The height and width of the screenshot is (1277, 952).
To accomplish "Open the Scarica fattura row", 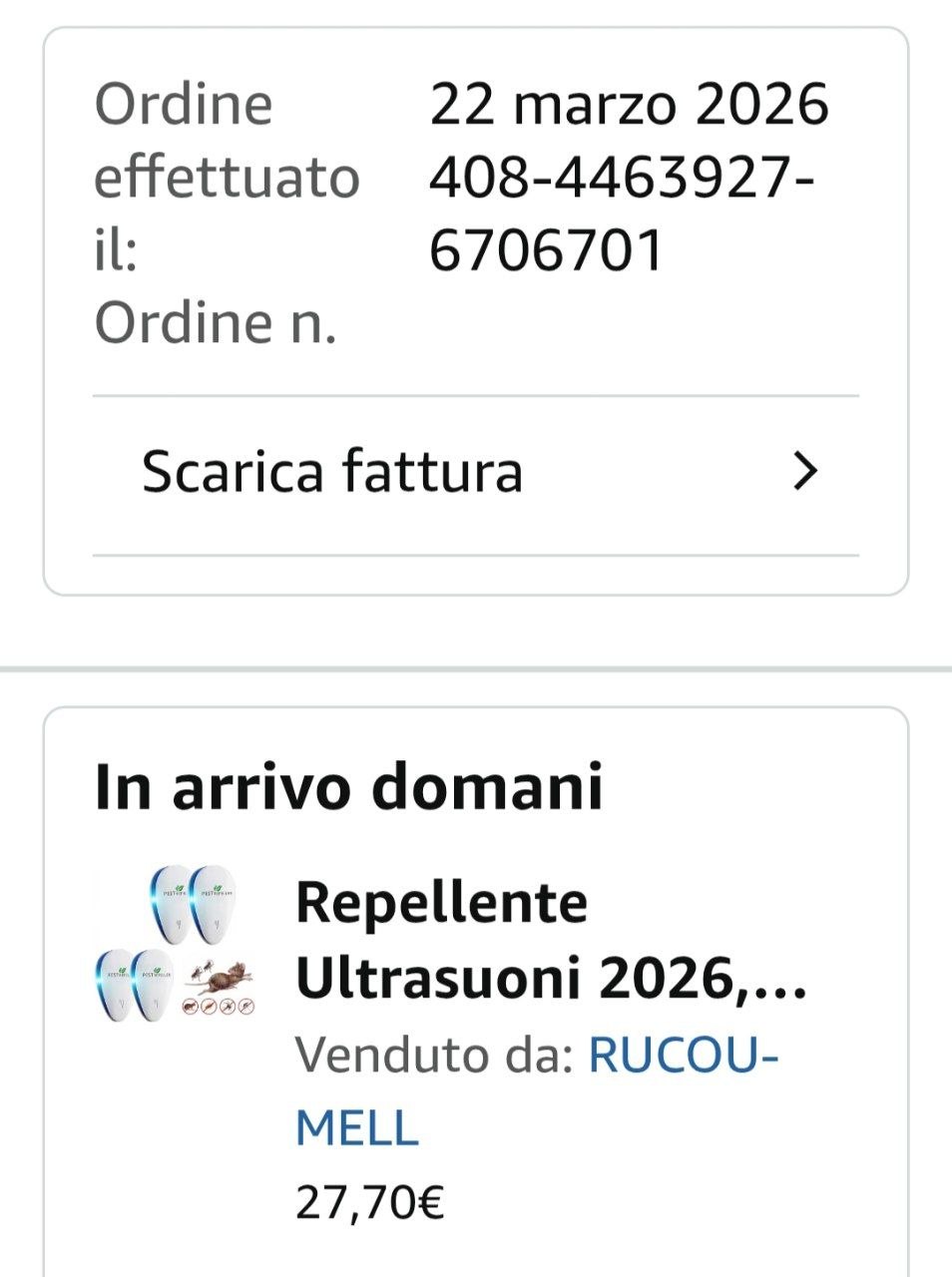I will (476, 473).
